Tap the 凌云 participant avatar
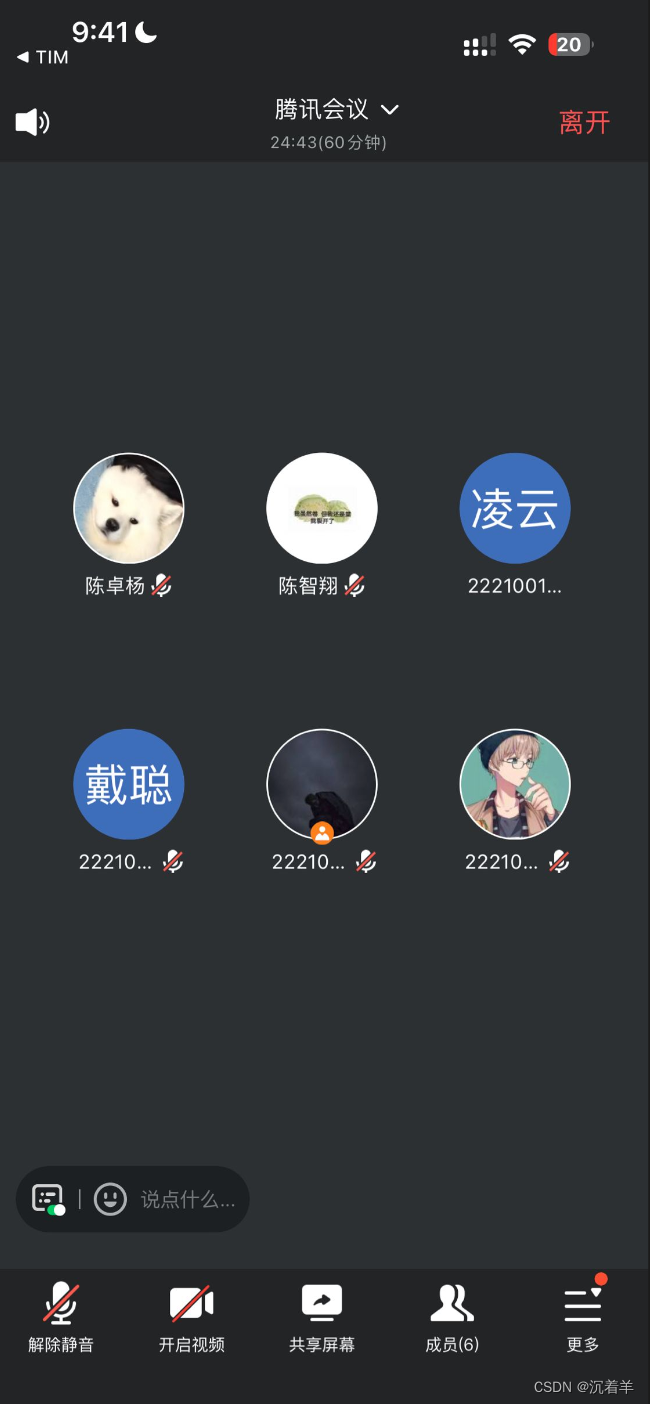The width and height of the screenshot is (650, 1404). (515, 509)
